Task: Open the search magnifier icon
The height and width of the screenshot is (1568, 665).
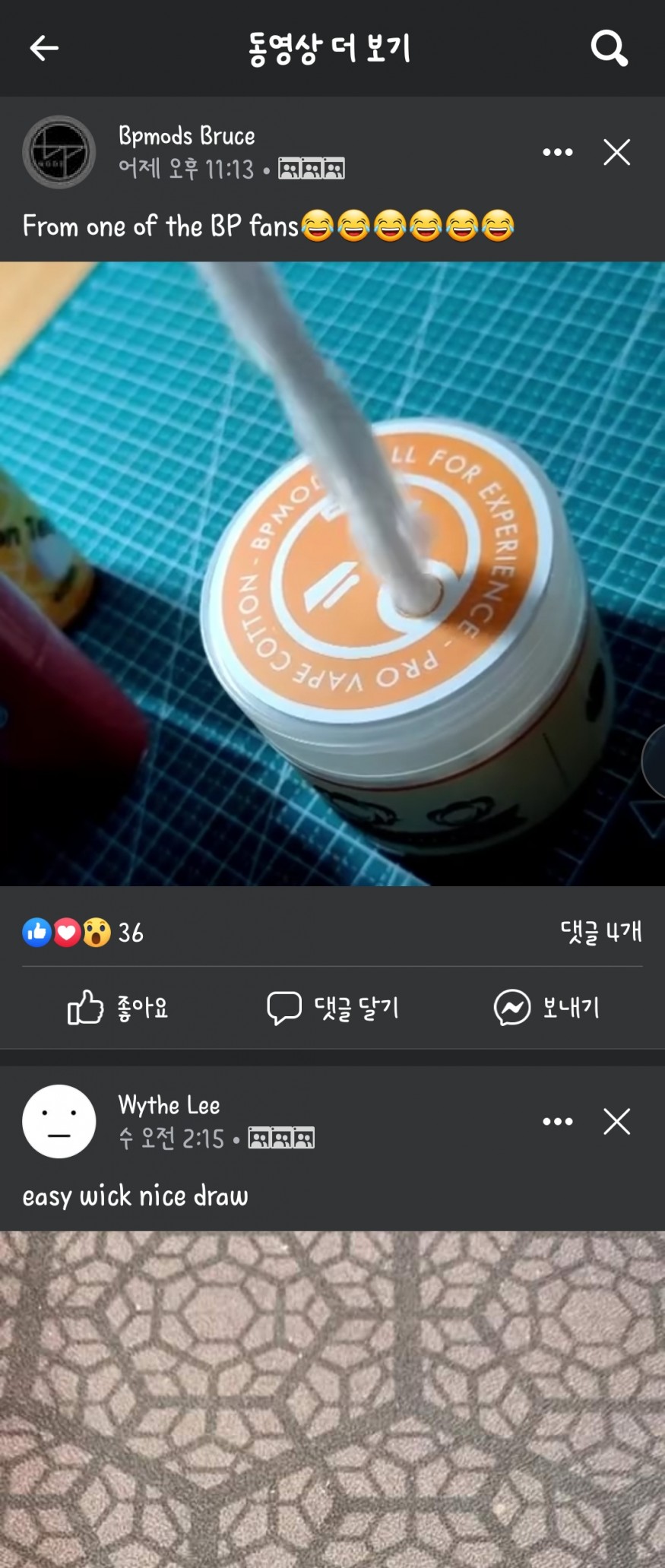Action: click(609, 49)
